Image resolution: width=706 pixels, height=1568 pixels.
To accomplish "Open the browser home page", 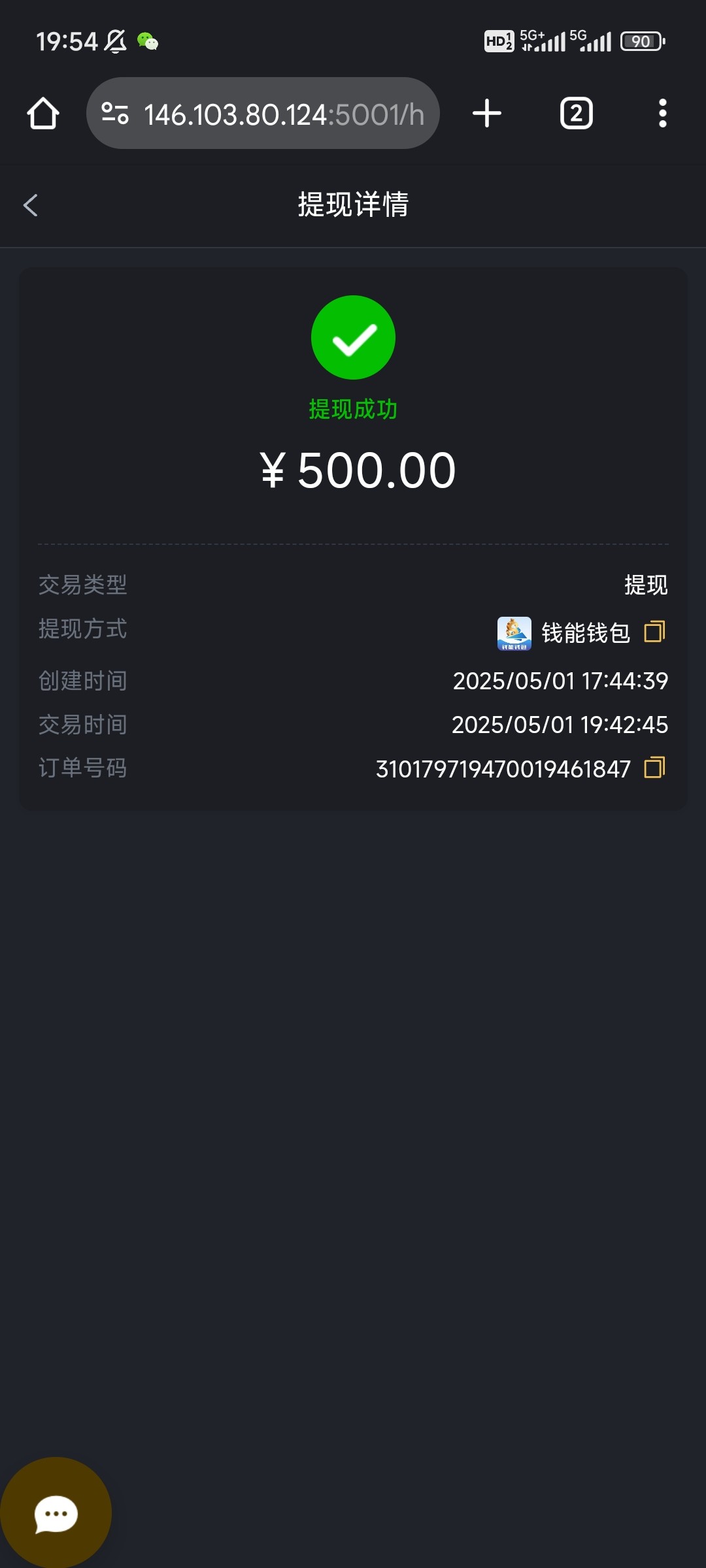I will click(x=43, y=114).
